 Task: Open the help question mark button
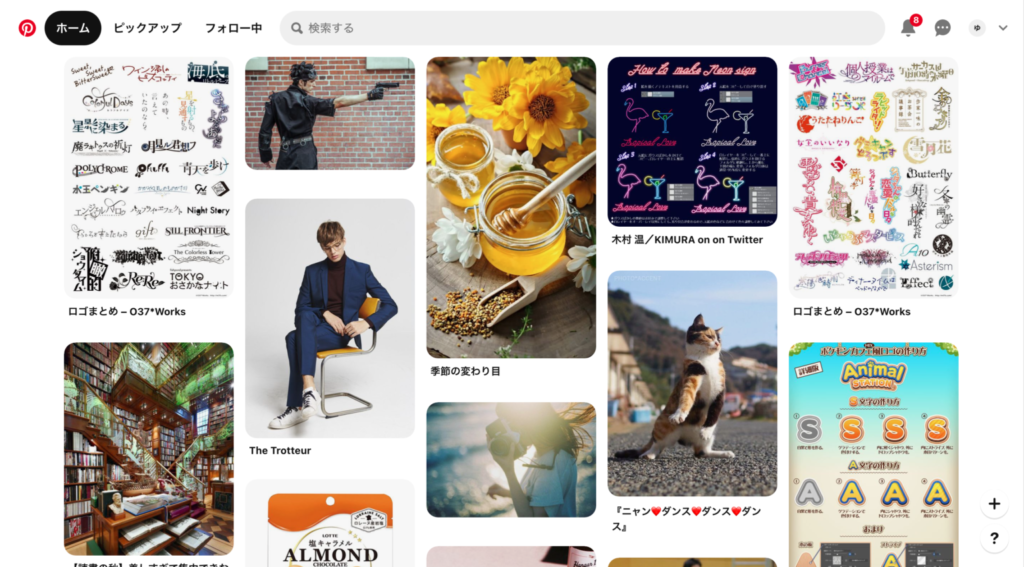coord(994,539)
